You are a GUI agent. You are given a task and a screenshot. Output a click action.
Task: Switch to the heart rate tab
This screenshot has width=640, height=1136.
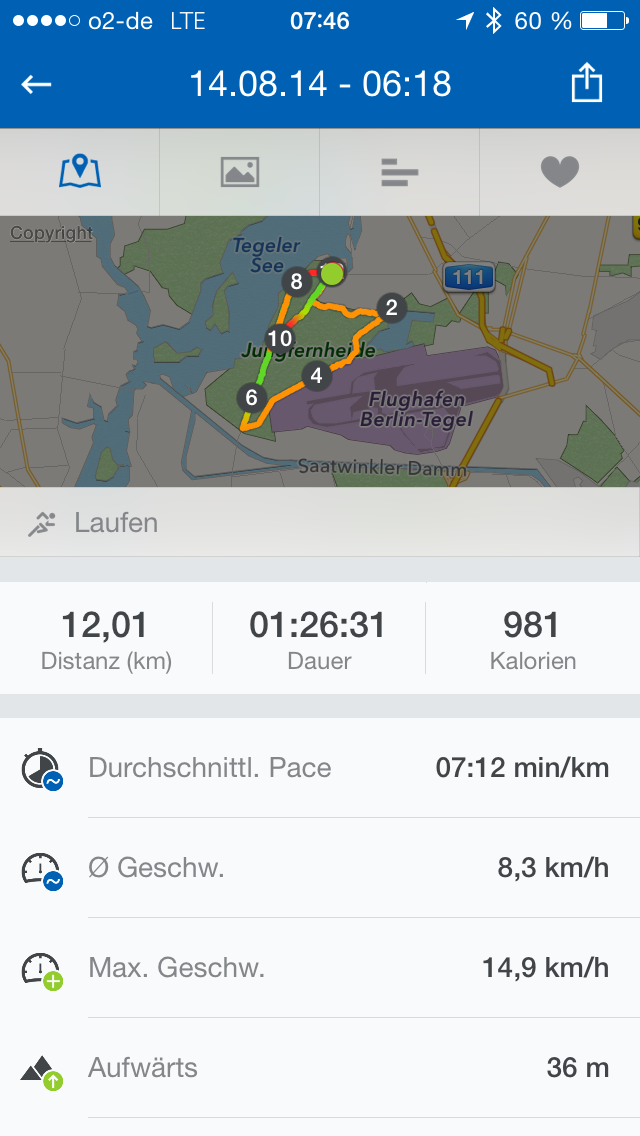pos(560,172)
